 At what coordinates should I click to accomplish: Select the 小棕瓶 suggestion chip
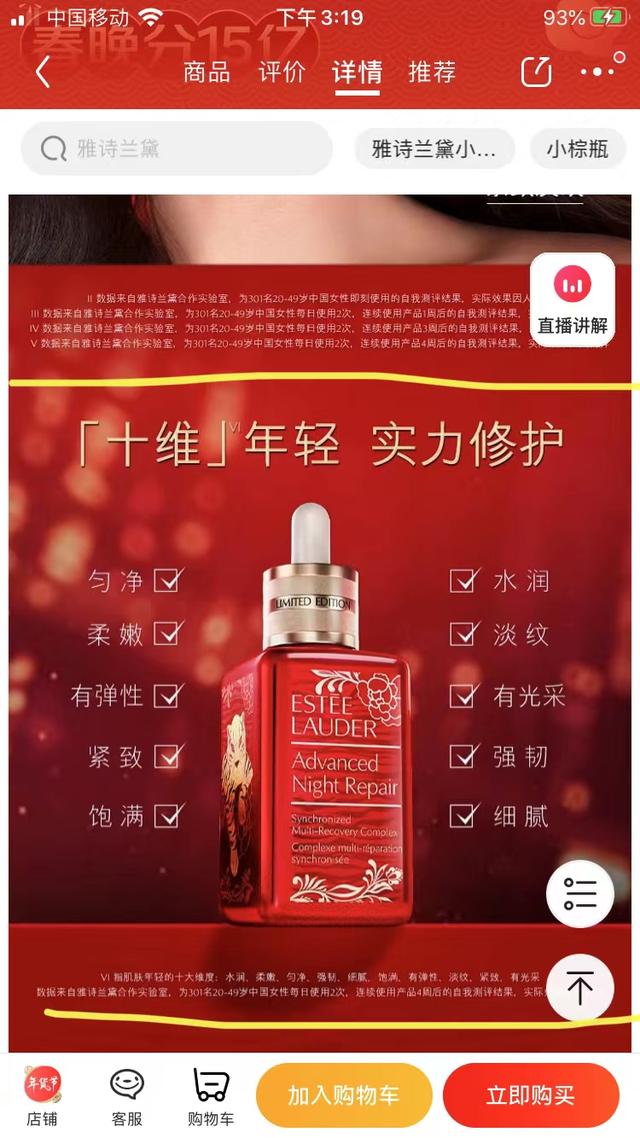coord(578,149)
